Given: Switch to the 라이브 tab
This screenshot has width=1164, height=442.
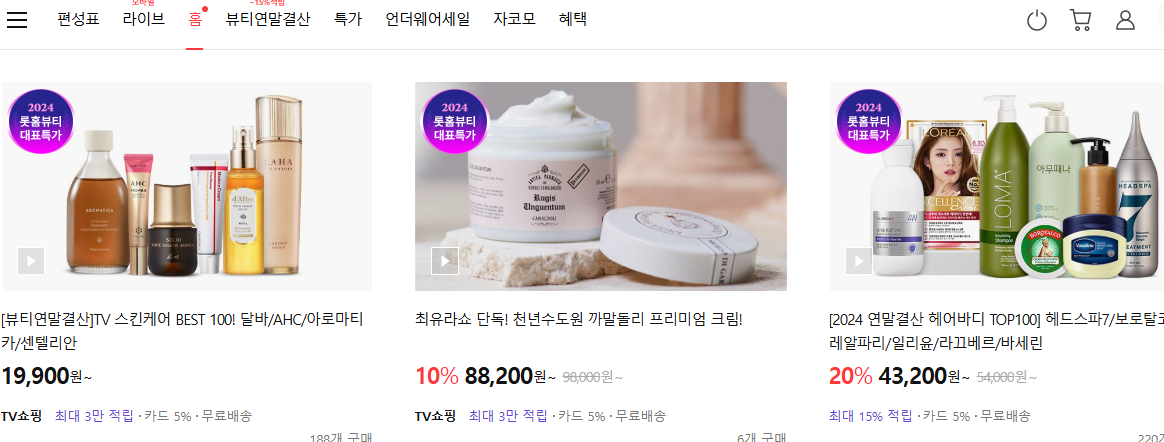Looking at the screenshot, I should click(x=143, y=19).
